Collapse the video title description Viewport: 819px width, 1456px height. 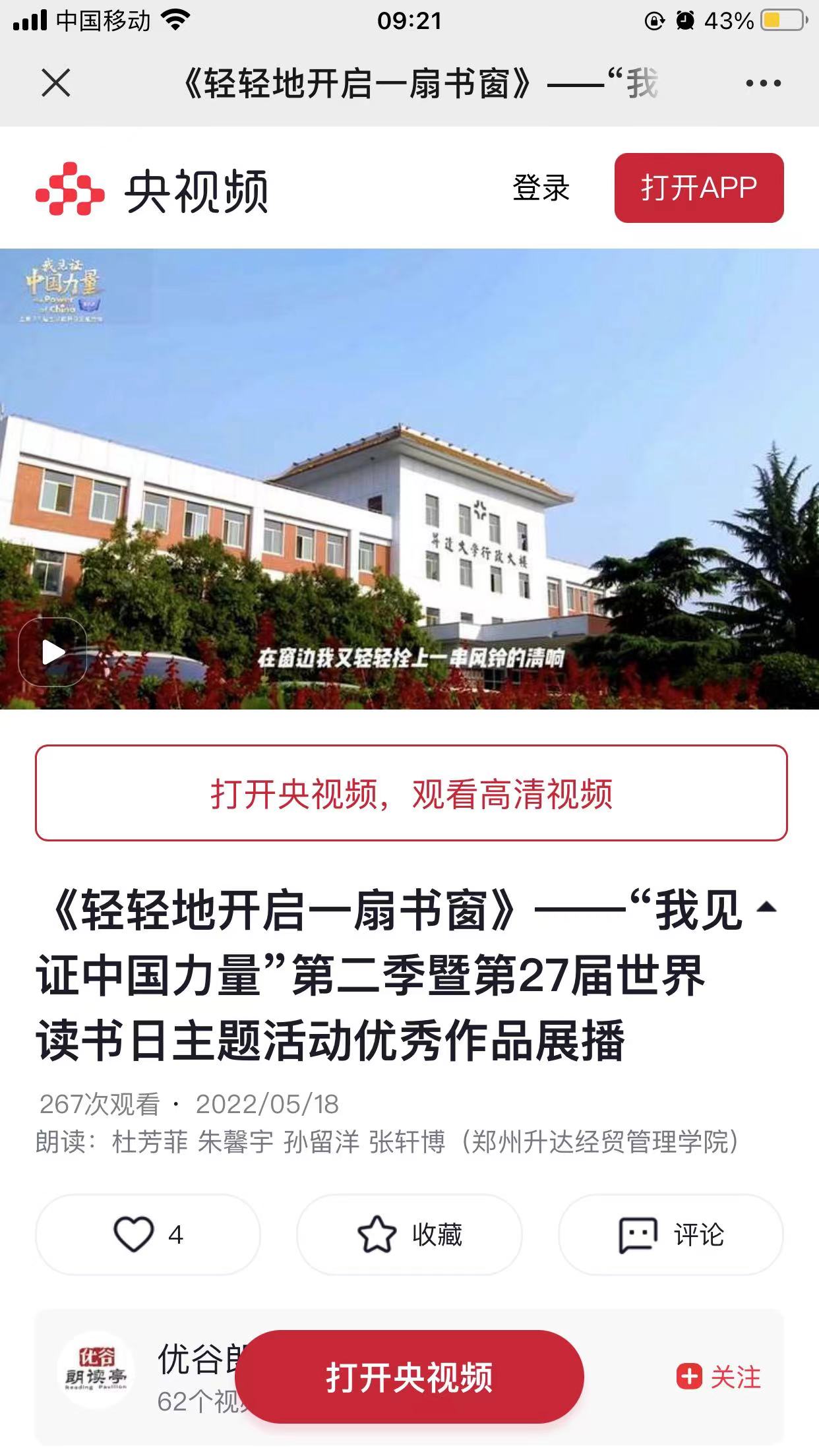(766, 907)
